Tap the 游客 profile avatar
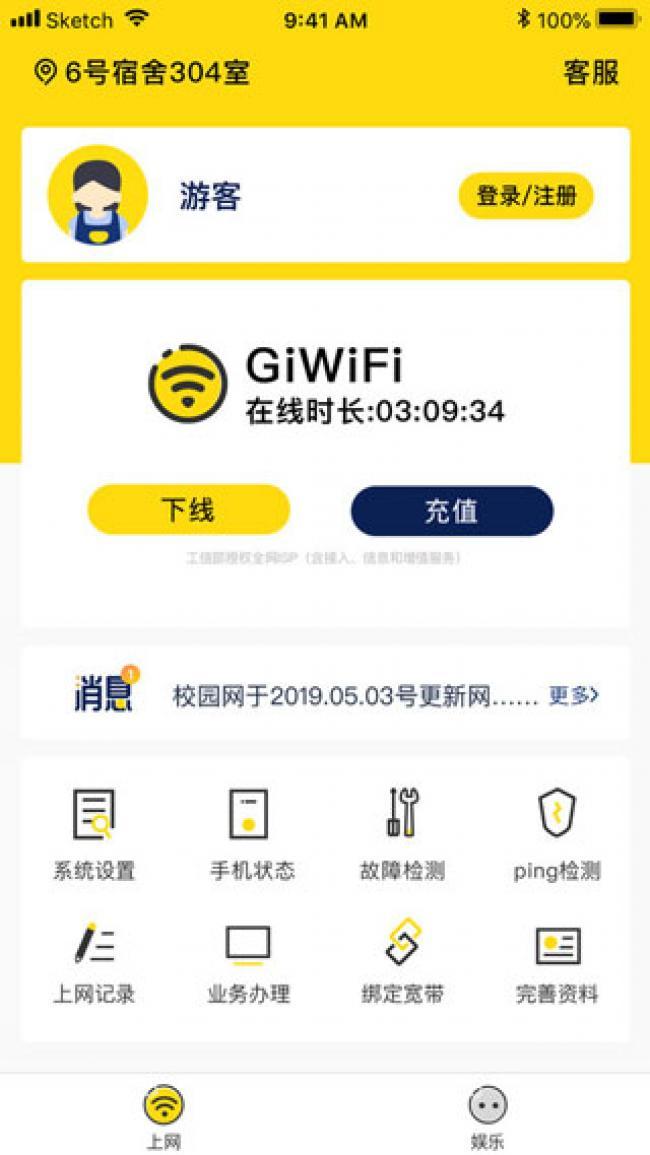Screen dimensions: 650x1155 point(98,195)
